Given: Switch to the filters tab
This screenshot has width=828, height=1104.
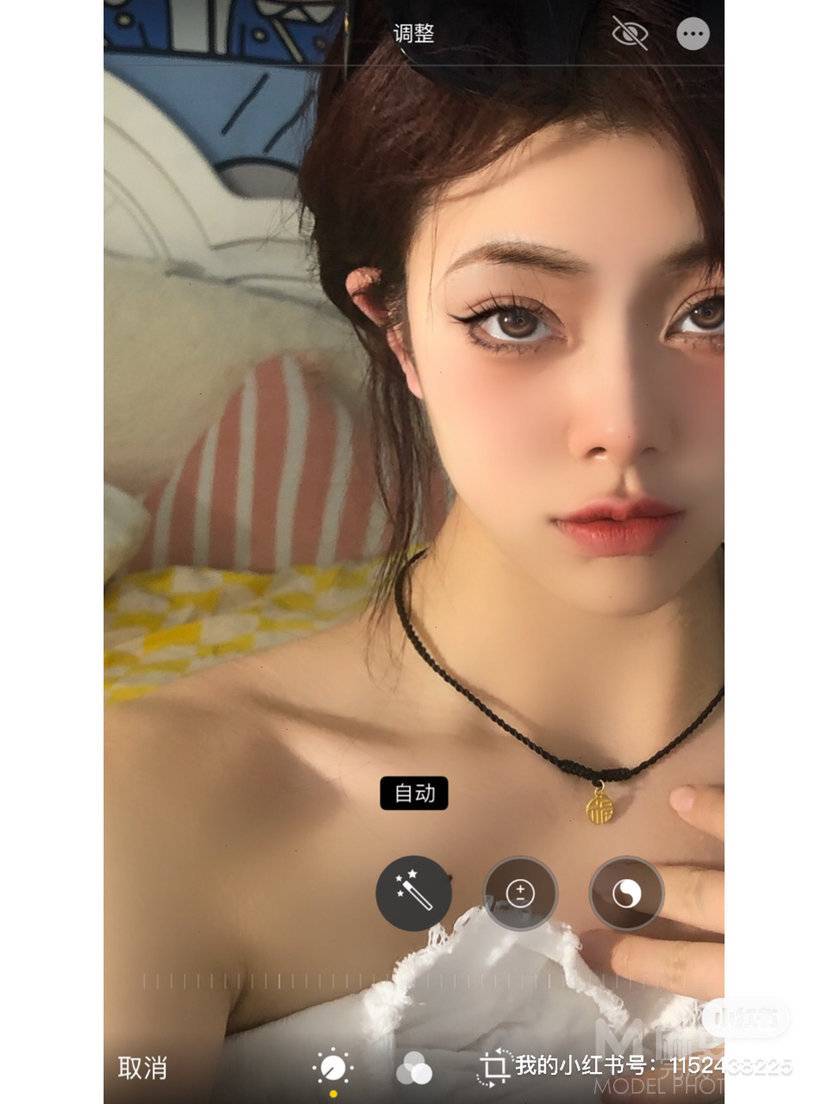Looking at the screenshot, I should (x=414, y=1069).
